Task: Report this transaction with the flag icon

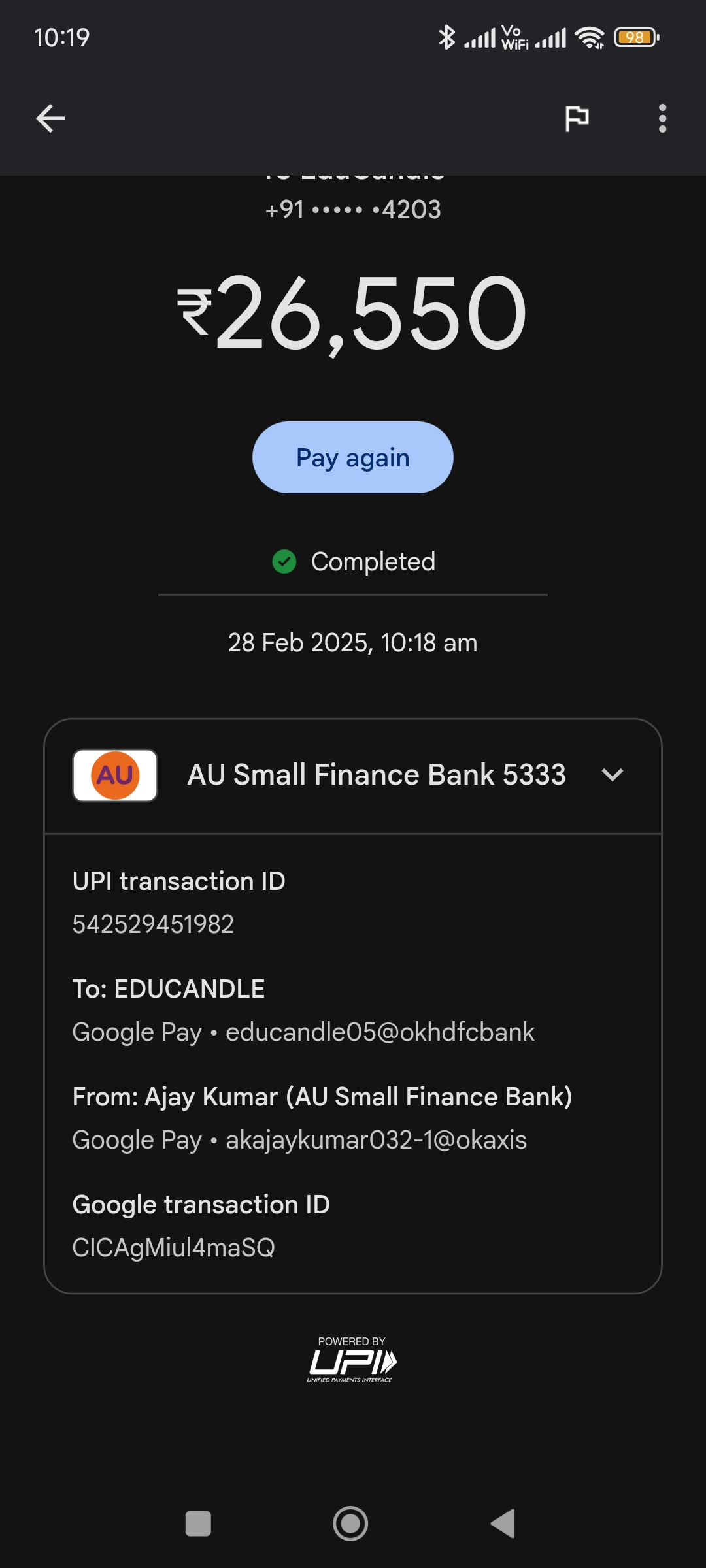Action: click(577, 118)
